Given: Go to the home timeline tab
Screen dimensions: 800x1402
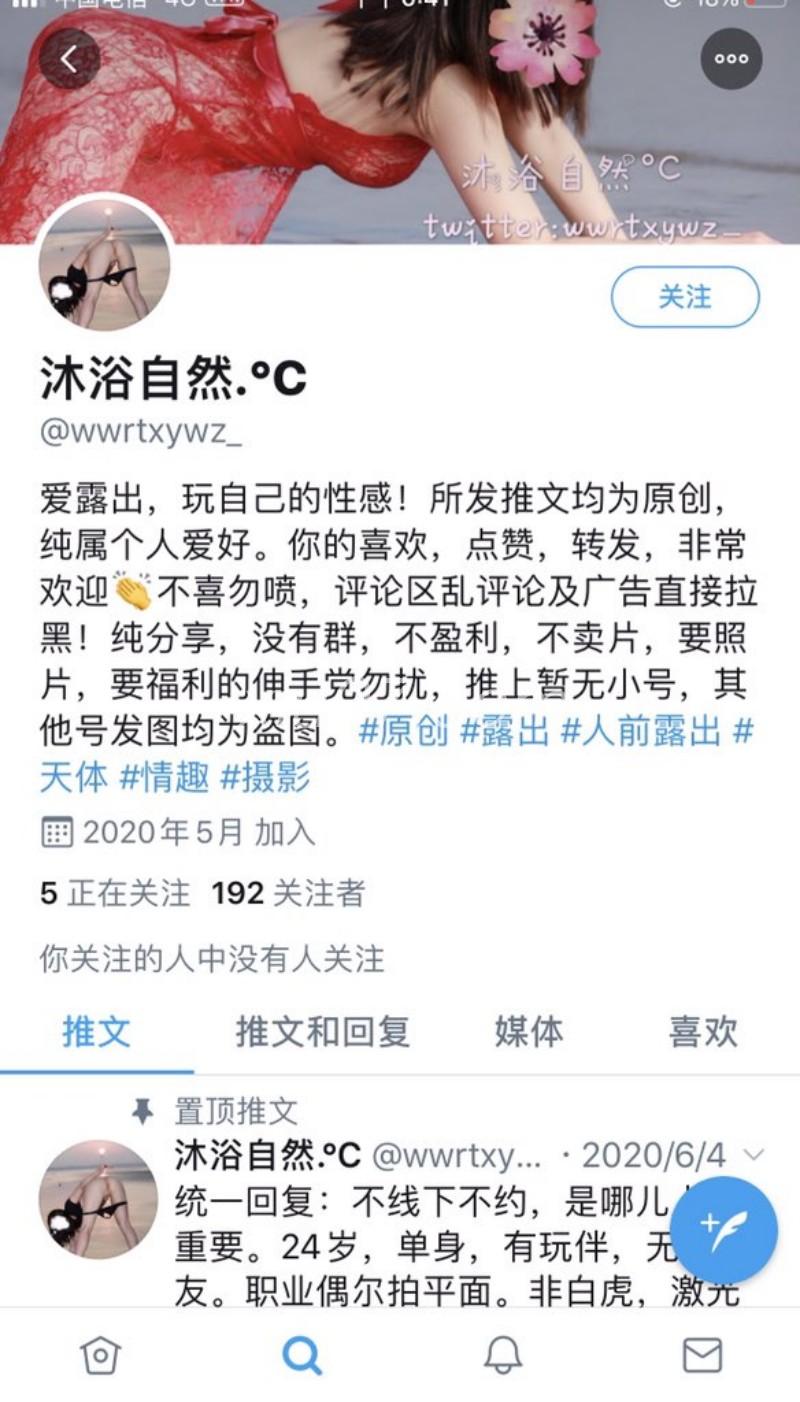Looking at the screenshot, I should [x=100, y=1355].
